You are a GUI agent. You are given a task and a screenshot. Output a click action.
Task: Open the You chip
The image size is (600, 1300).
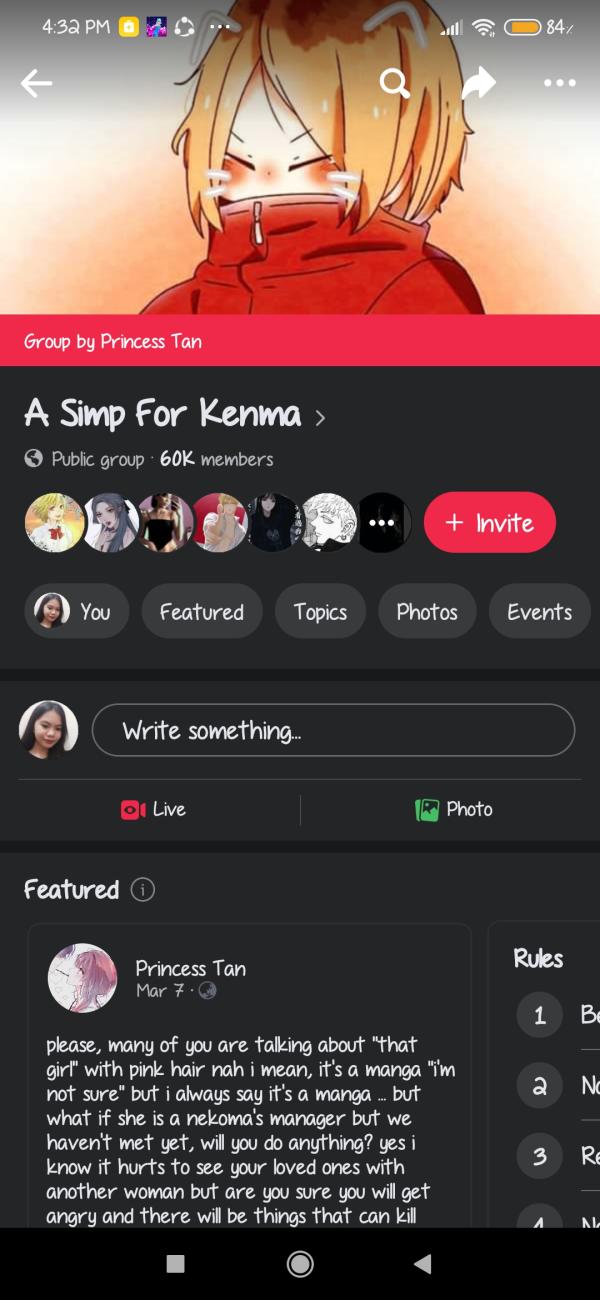pyautogui.click(x=76, y=612)
